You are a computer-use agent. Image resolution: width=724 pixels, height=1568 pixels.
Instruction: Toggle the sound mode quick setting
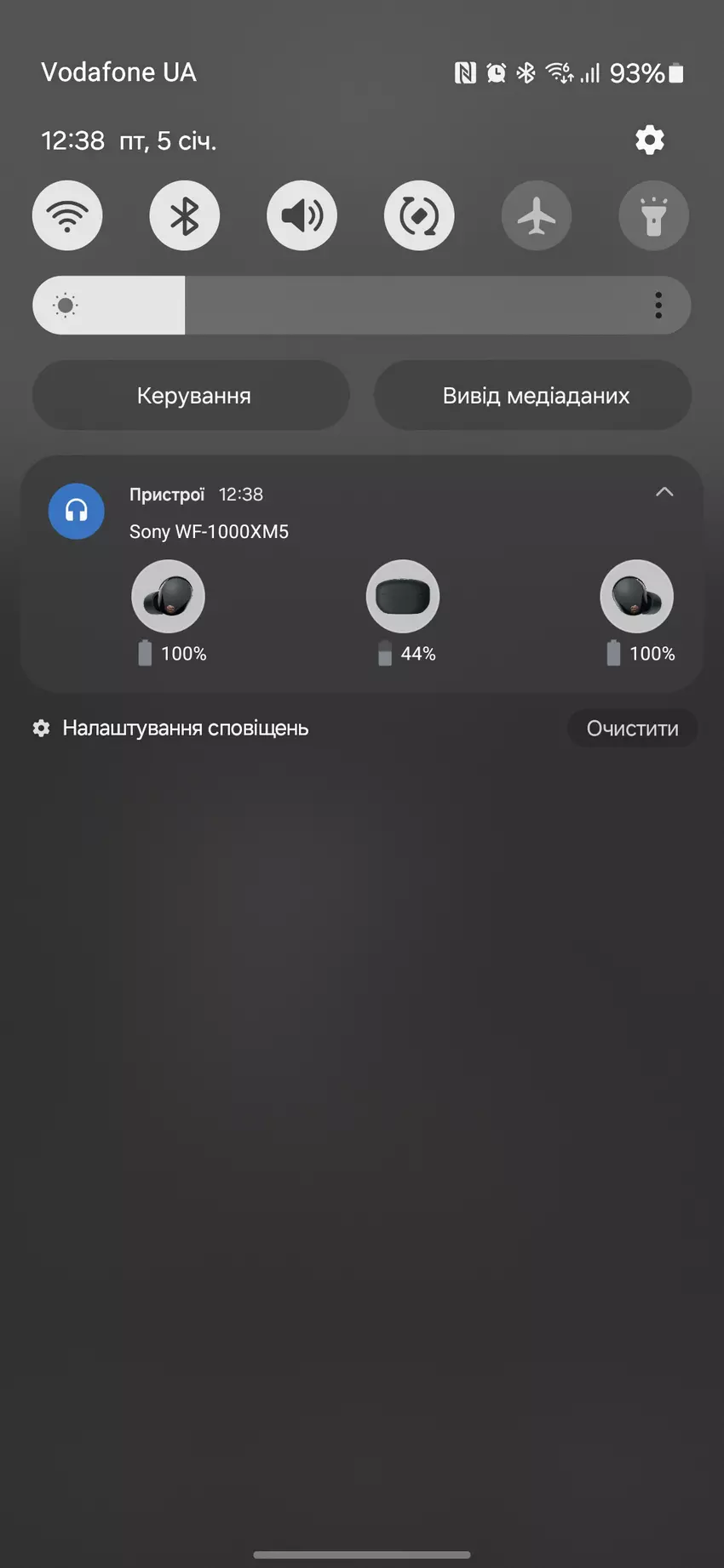(x=302, y=216)
